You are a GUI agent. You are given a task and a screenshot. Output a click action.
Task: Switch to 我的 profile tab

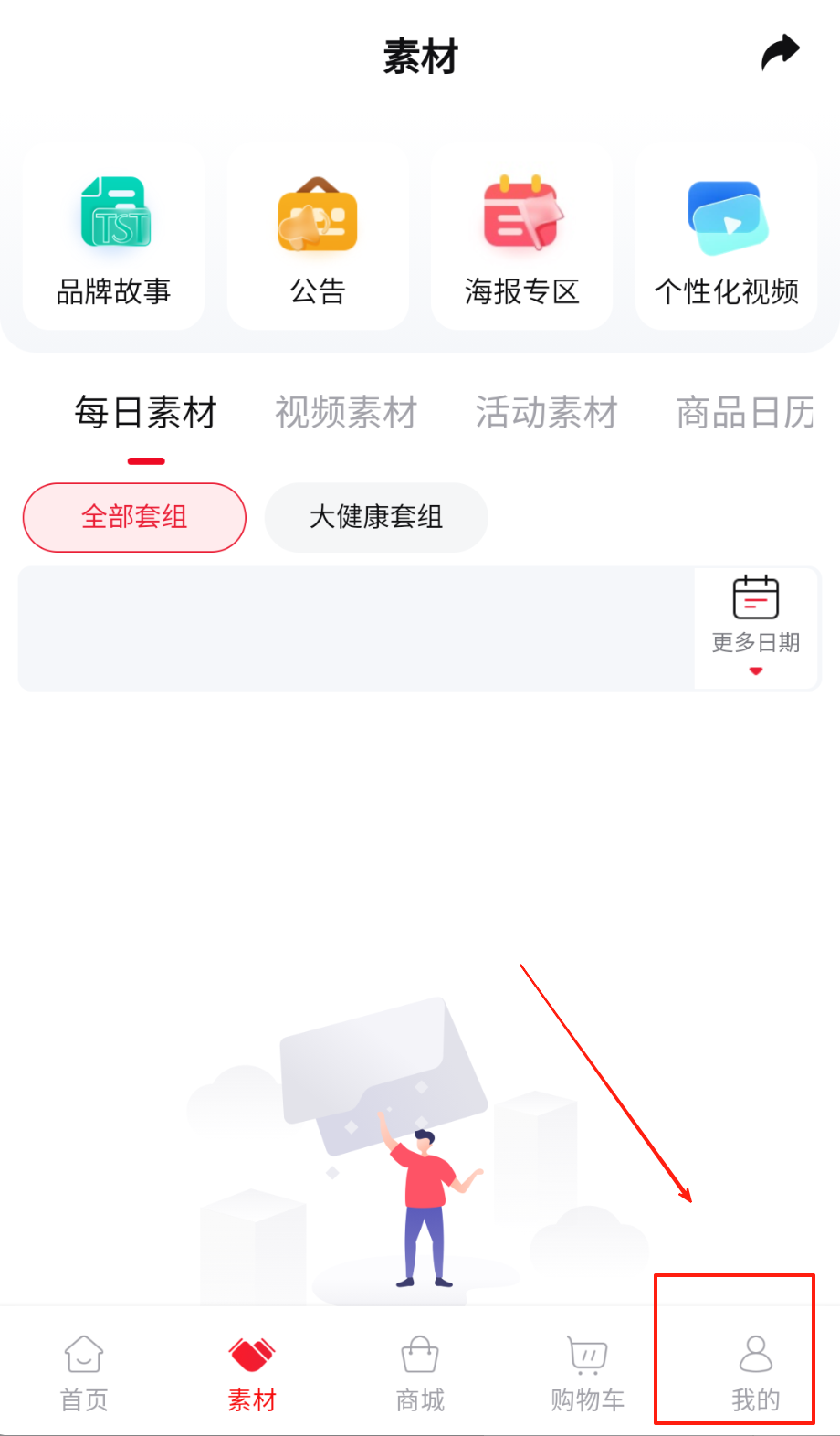click(755, 1372)
